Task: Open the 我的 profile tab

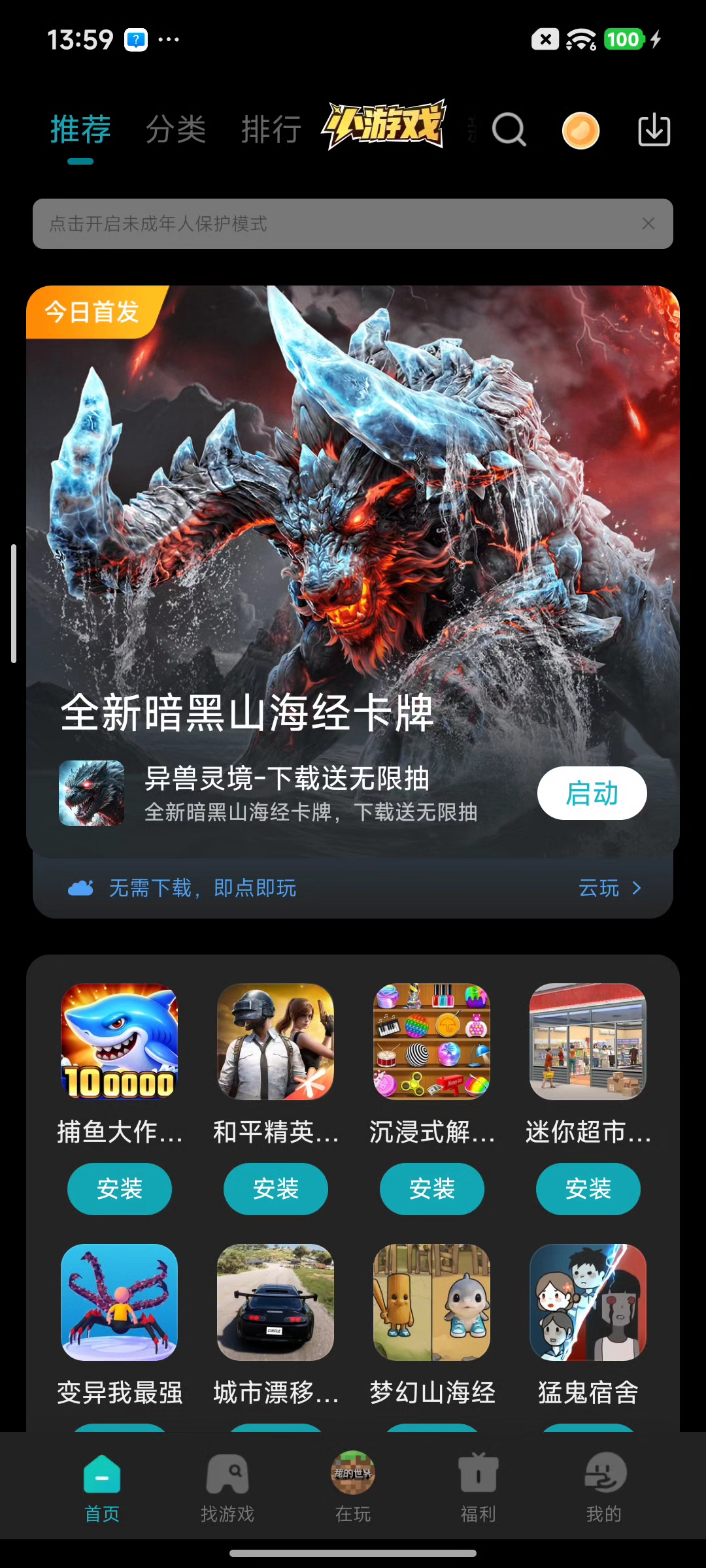Action: [604, 1487]
